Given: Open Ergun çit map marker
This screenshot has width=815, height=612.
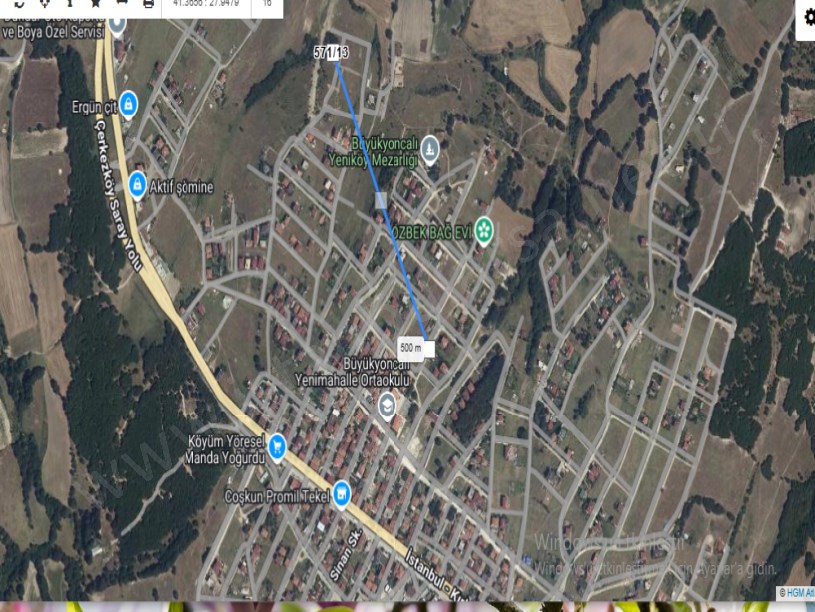Looking at the screenshot, I should tap(129, 103).
